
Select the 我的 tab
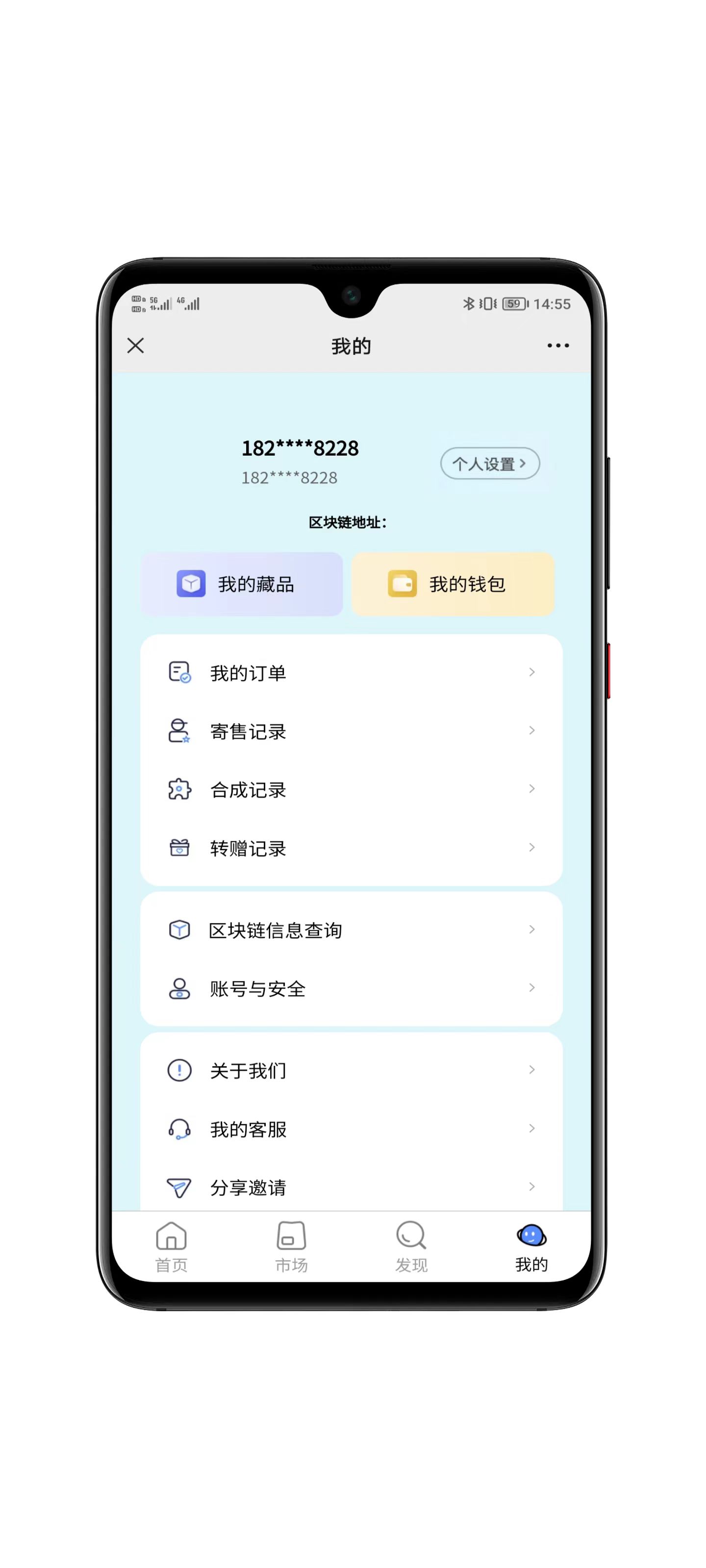click(x=531, y=1247)
